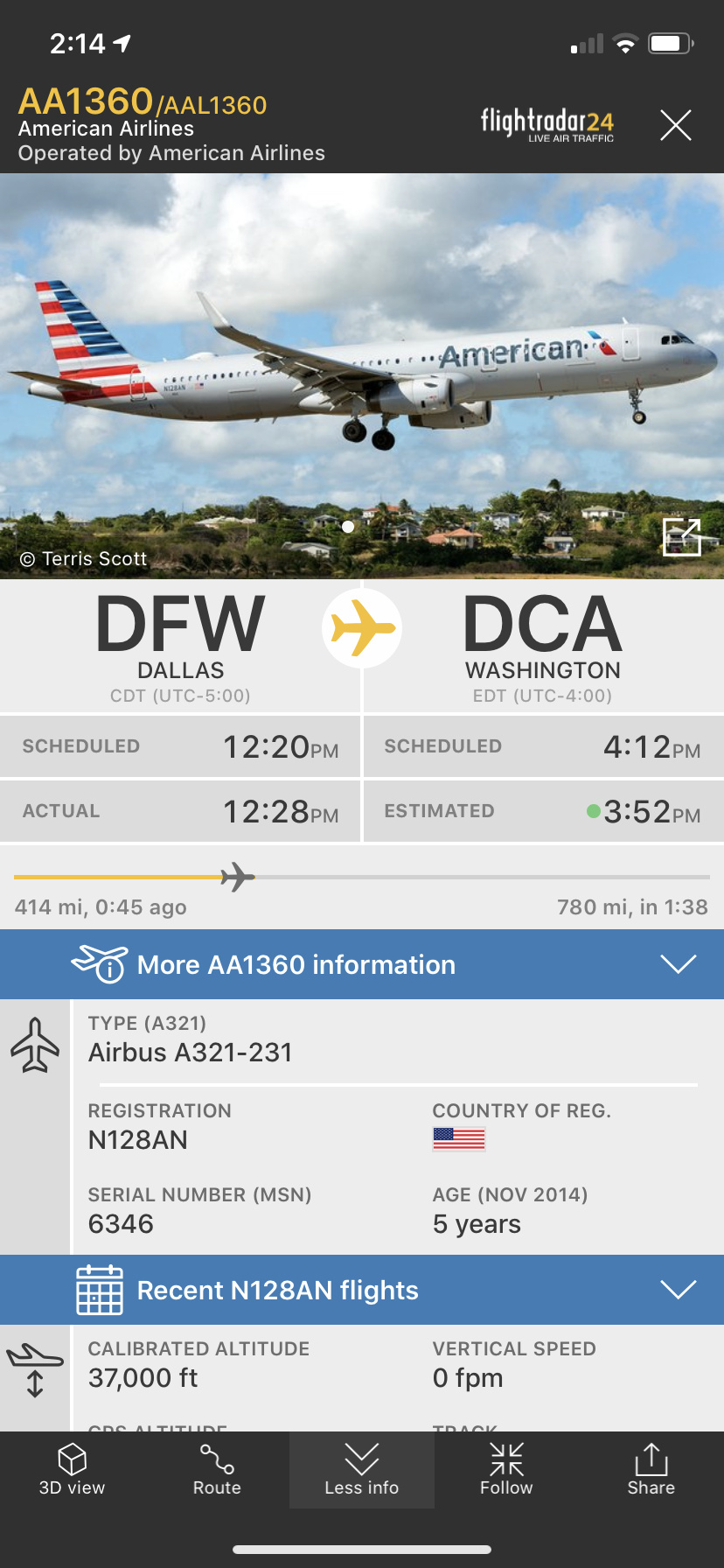Tap the American Airlines aircraft photo
This screenshot has height=1568, width=724.
(x=362, y=367)
